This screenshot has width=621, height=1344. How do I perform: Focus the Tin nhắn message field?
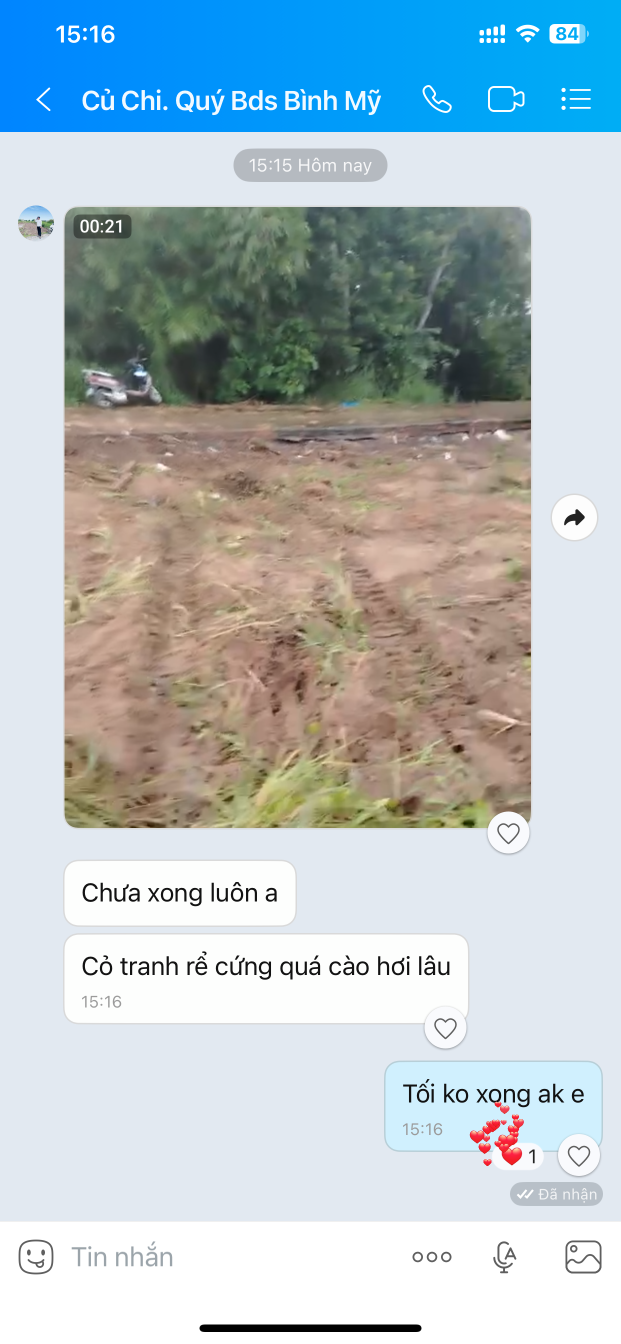click(x=230, y=1257)
